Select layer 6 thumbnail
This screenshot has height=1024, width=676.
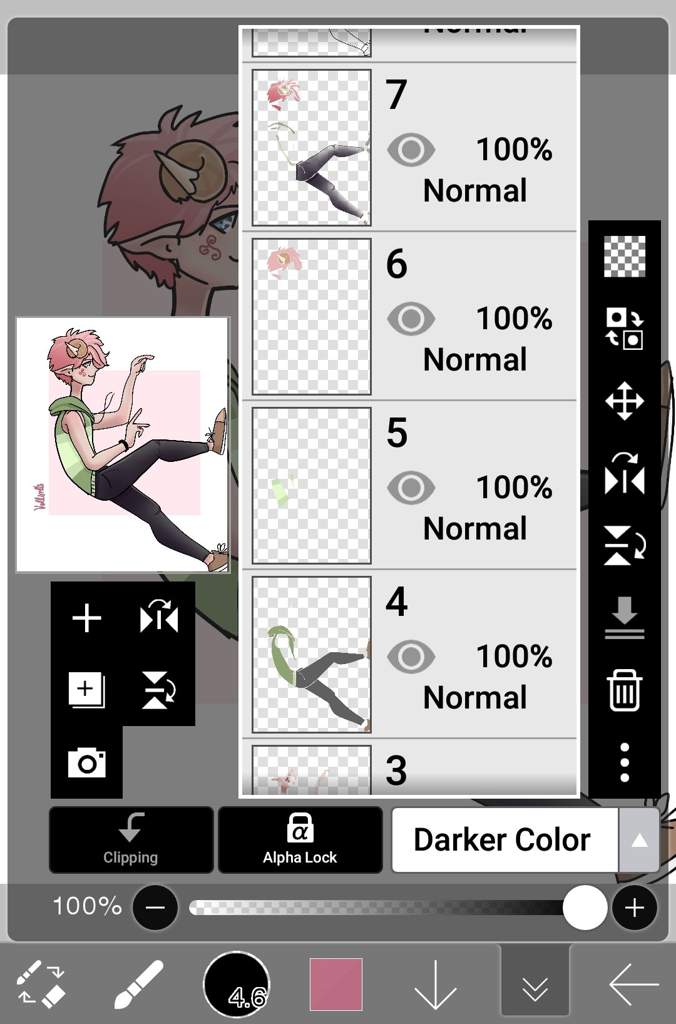click(x=311, y=316)
